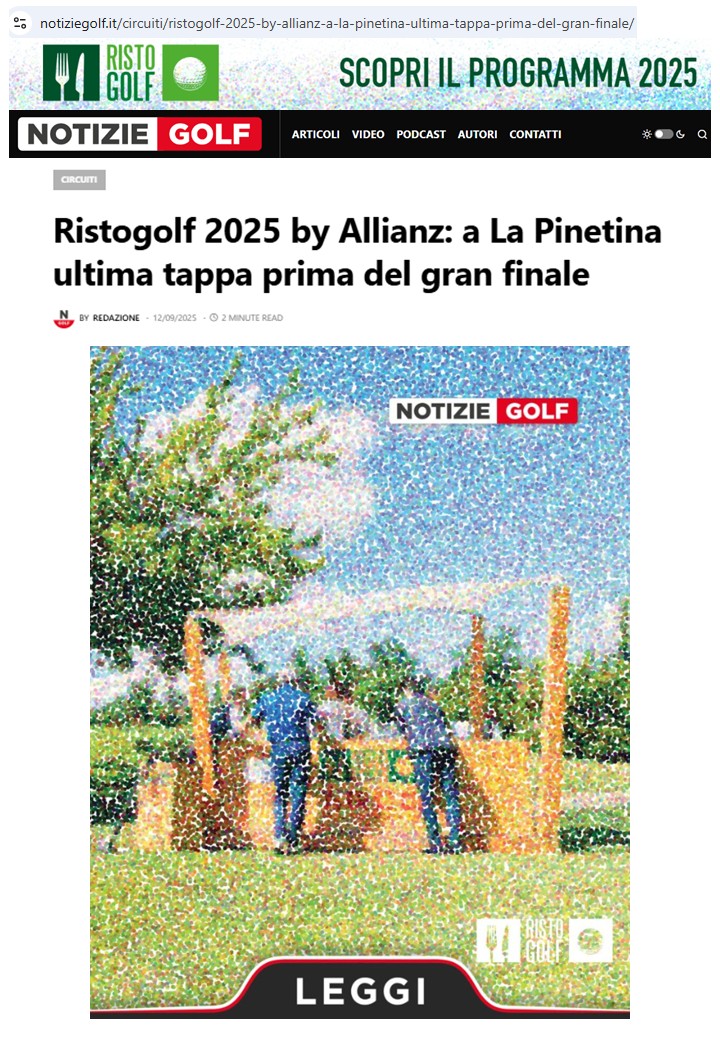Screen dimensions: 720x1040
Task: View the Autori page
Action: [477, 134]
